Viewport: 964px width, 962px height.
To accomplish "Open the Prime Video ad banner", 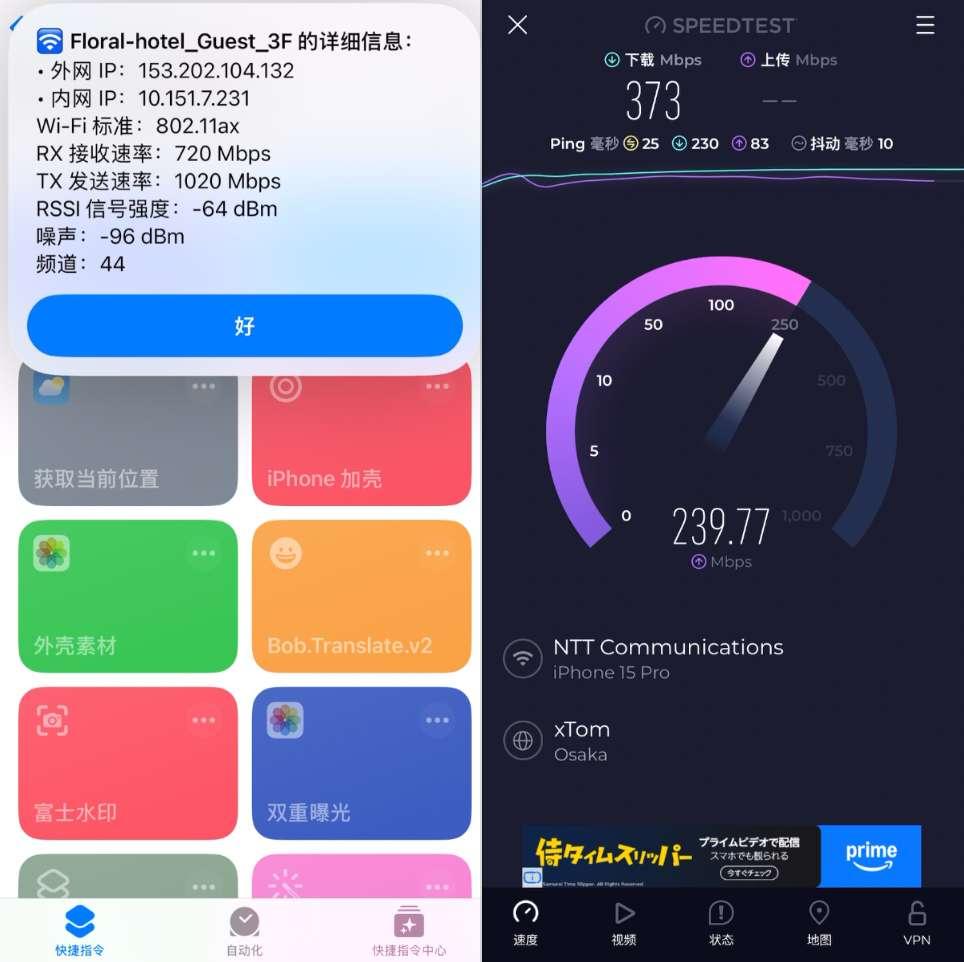I will tap(721, 856).
